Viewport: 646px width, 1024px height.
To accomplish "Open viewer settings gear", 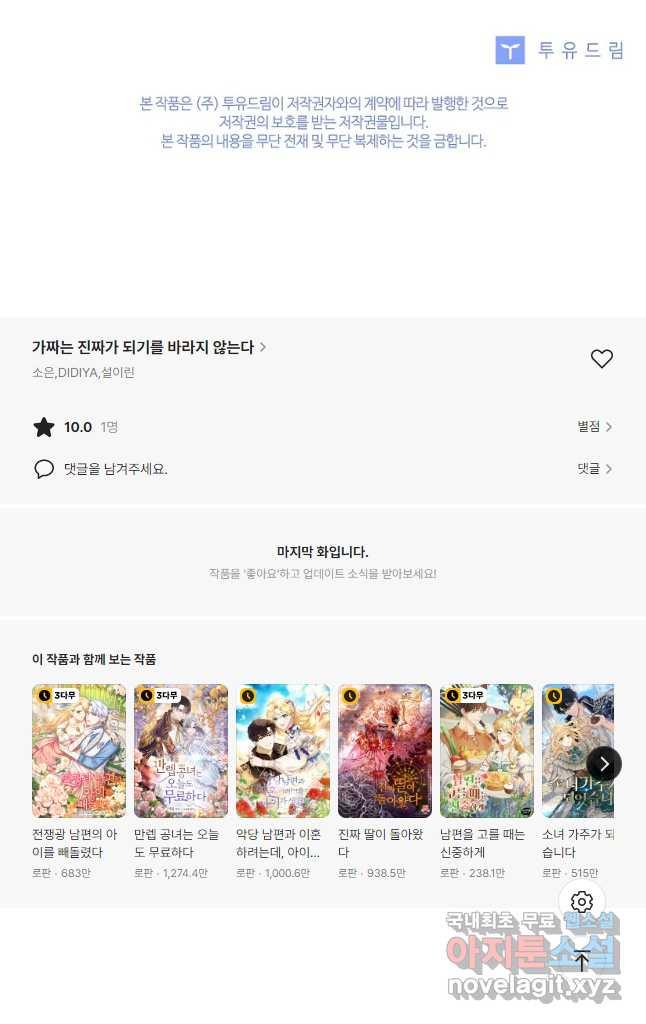I will (x=582, y=902).
